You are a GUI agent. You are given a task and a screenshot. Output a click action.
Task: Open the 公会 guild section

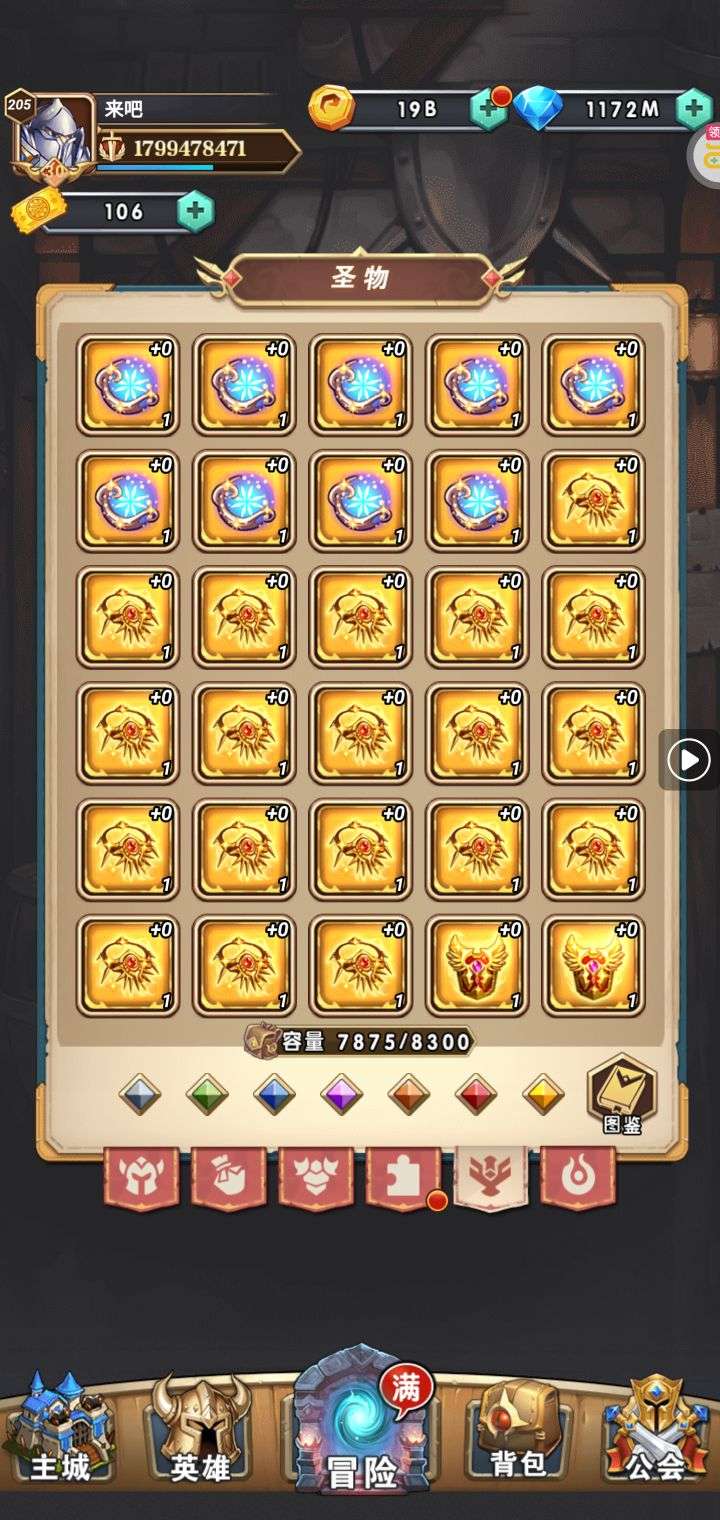[657, 1430]
